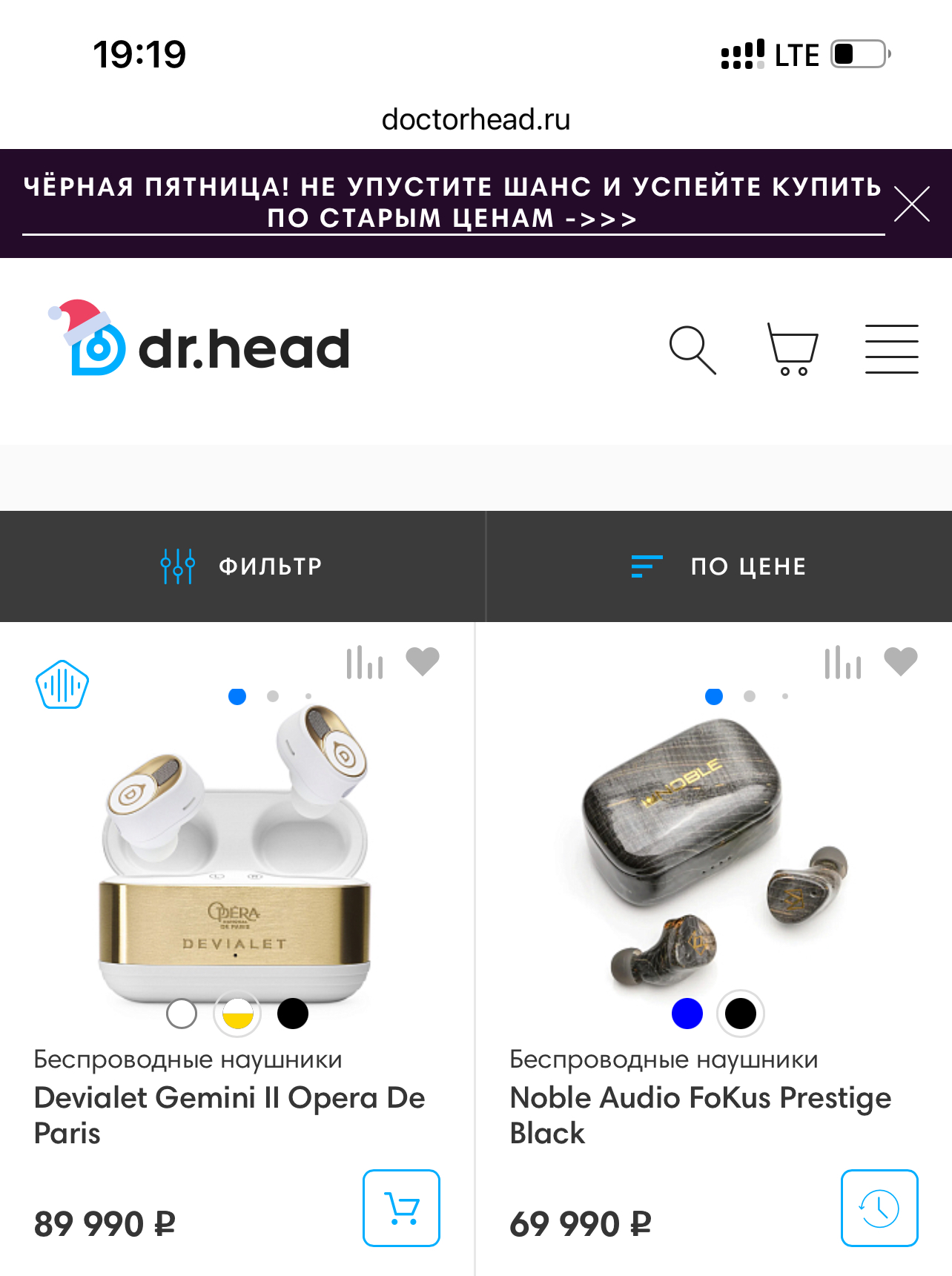Dismiss the Black Friday promo banner
The image size is (952, 1276).
tap(911, 204)
